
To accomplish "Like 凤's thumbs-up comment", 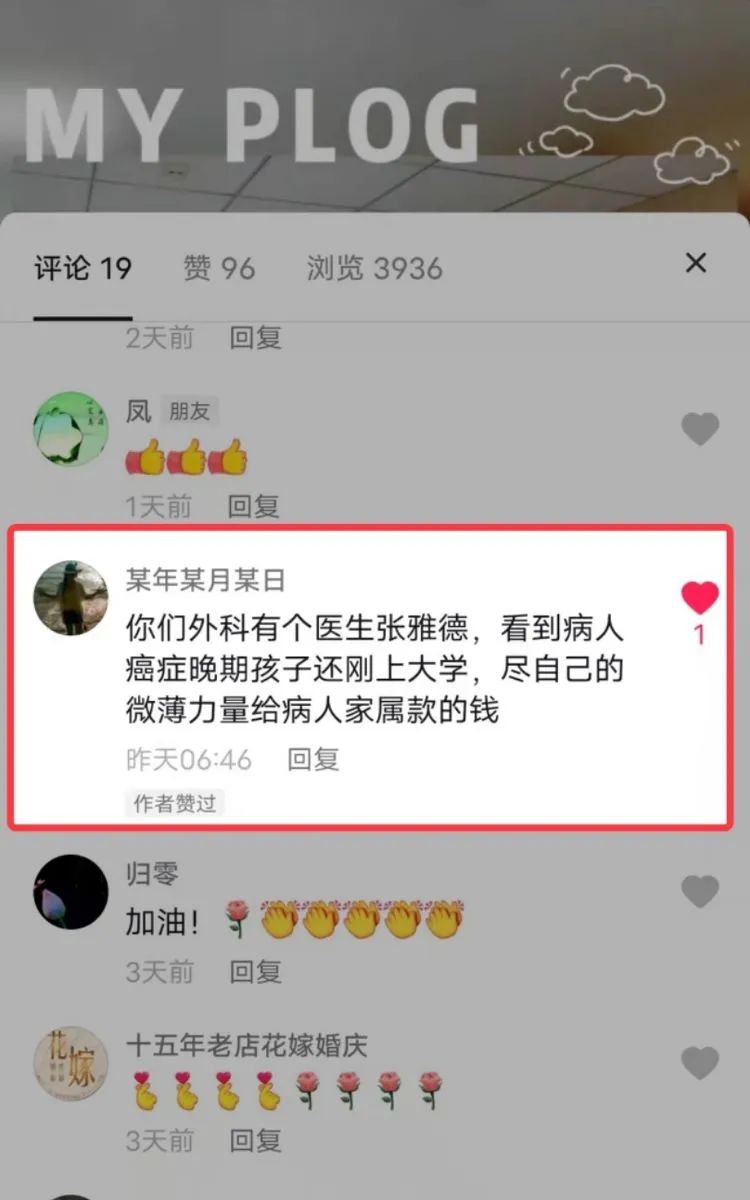I will [x=700, y=429].
